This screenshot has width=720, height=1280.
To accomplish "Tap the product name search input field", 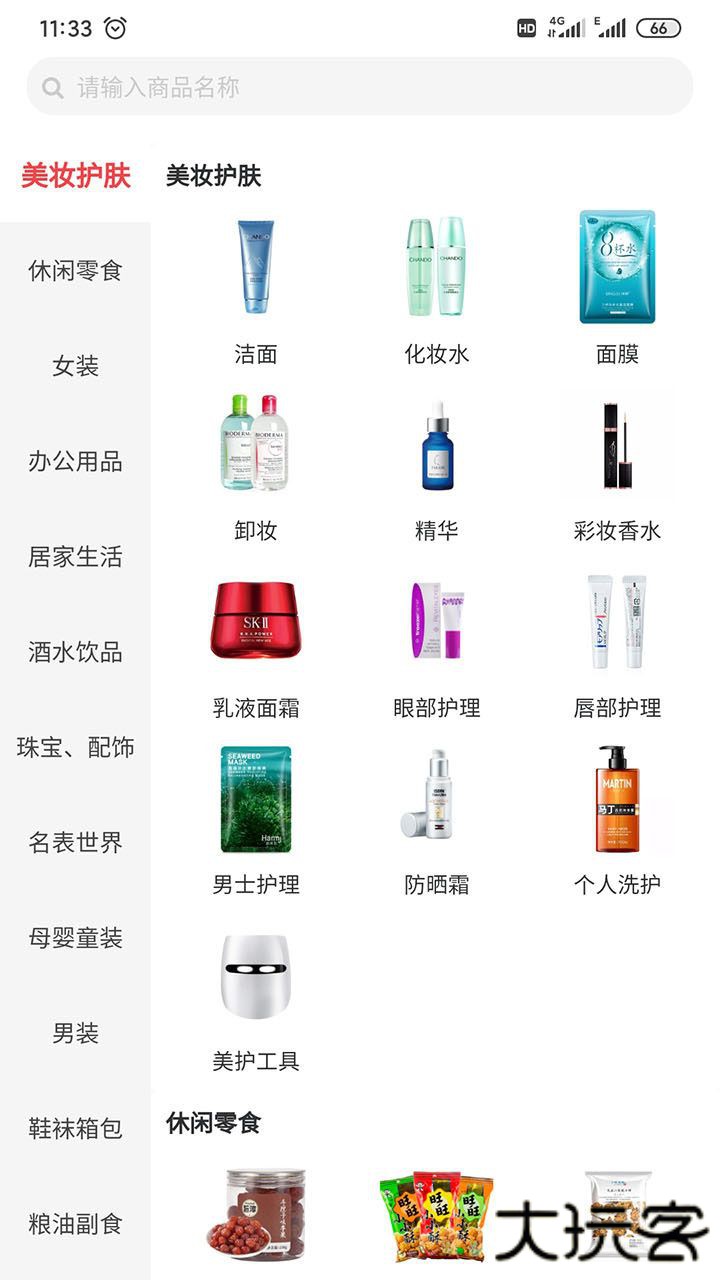I will [x=360, y=88].
